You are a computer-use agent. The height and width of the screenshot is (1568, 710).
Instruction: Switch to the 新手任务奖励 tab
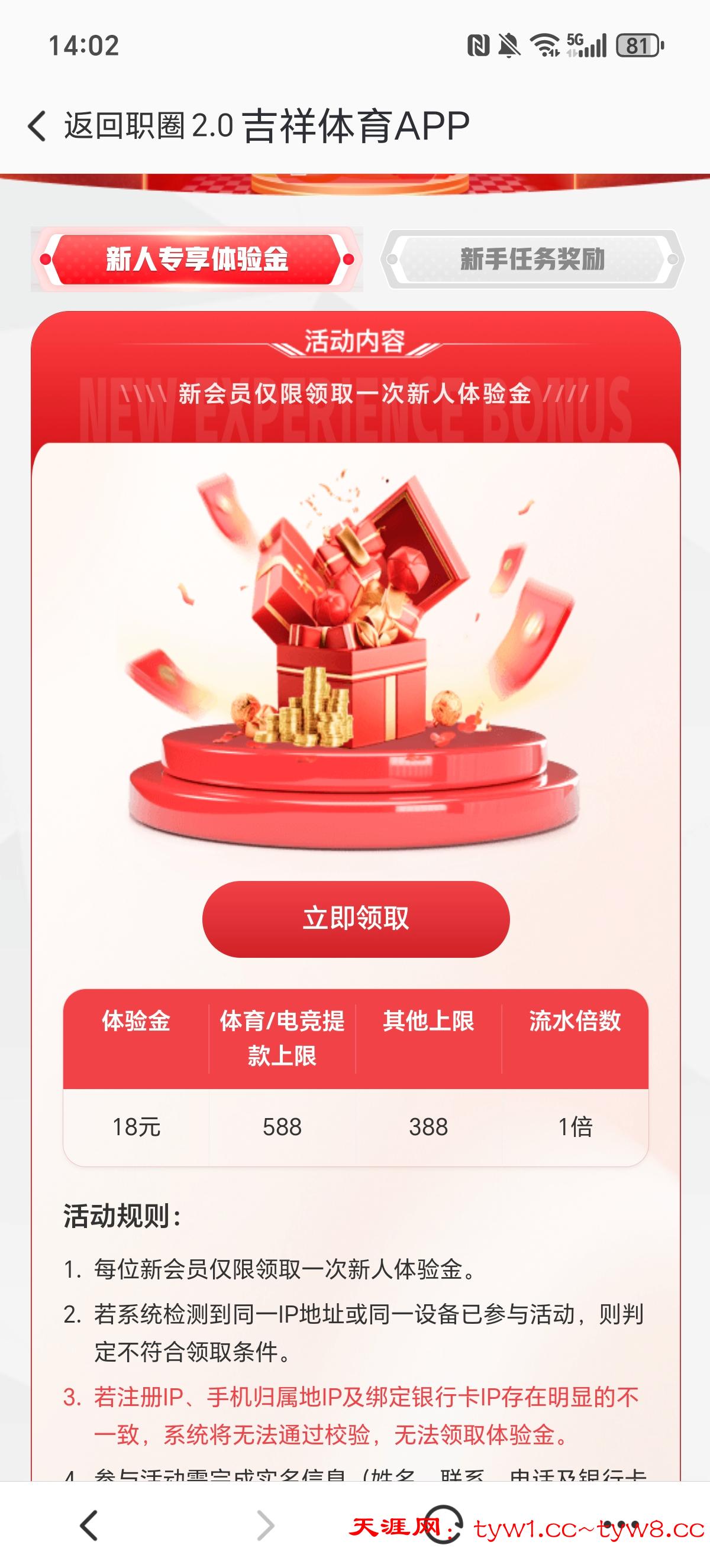pyautogui.click(x=532, y=260)
